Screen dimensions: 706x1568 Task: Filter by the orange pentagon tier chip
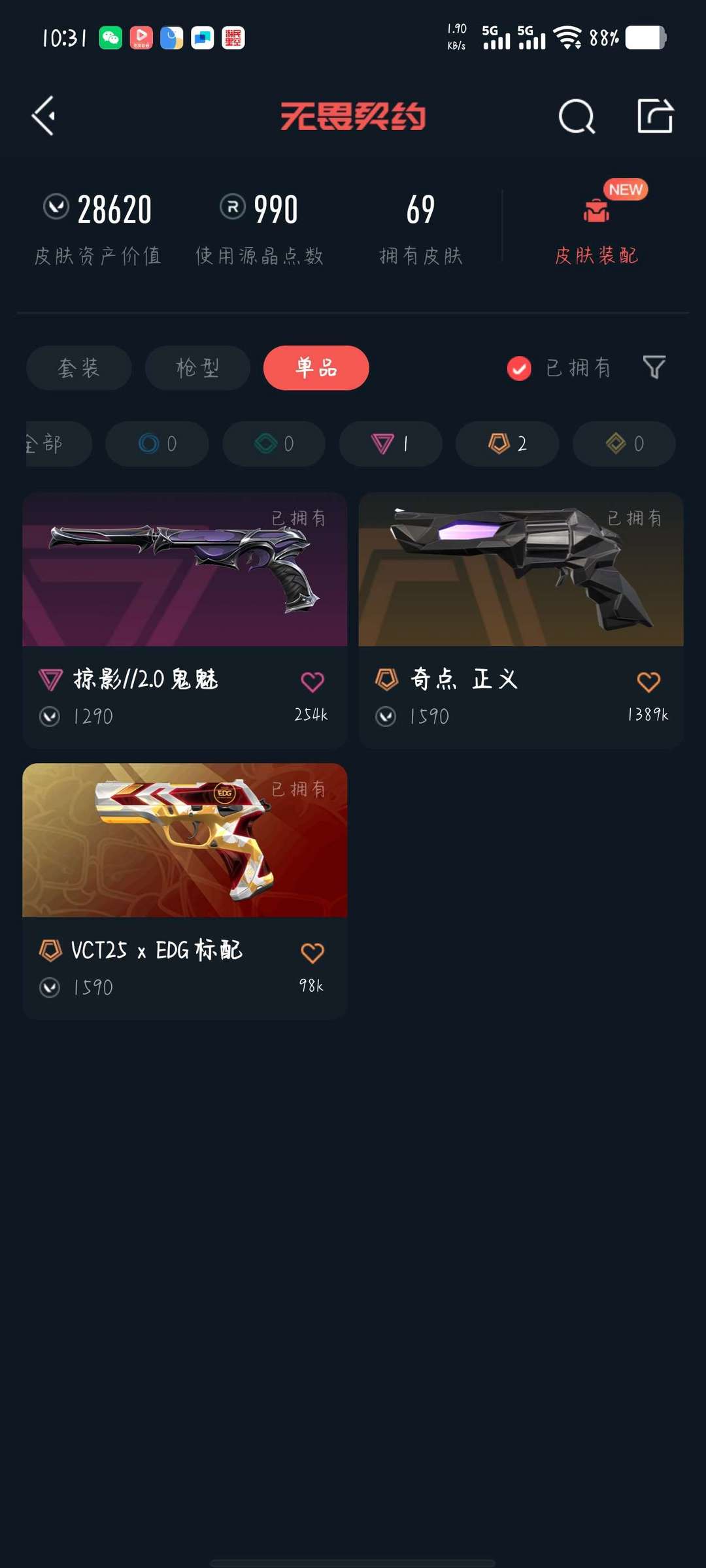click(x=507, y=444)
